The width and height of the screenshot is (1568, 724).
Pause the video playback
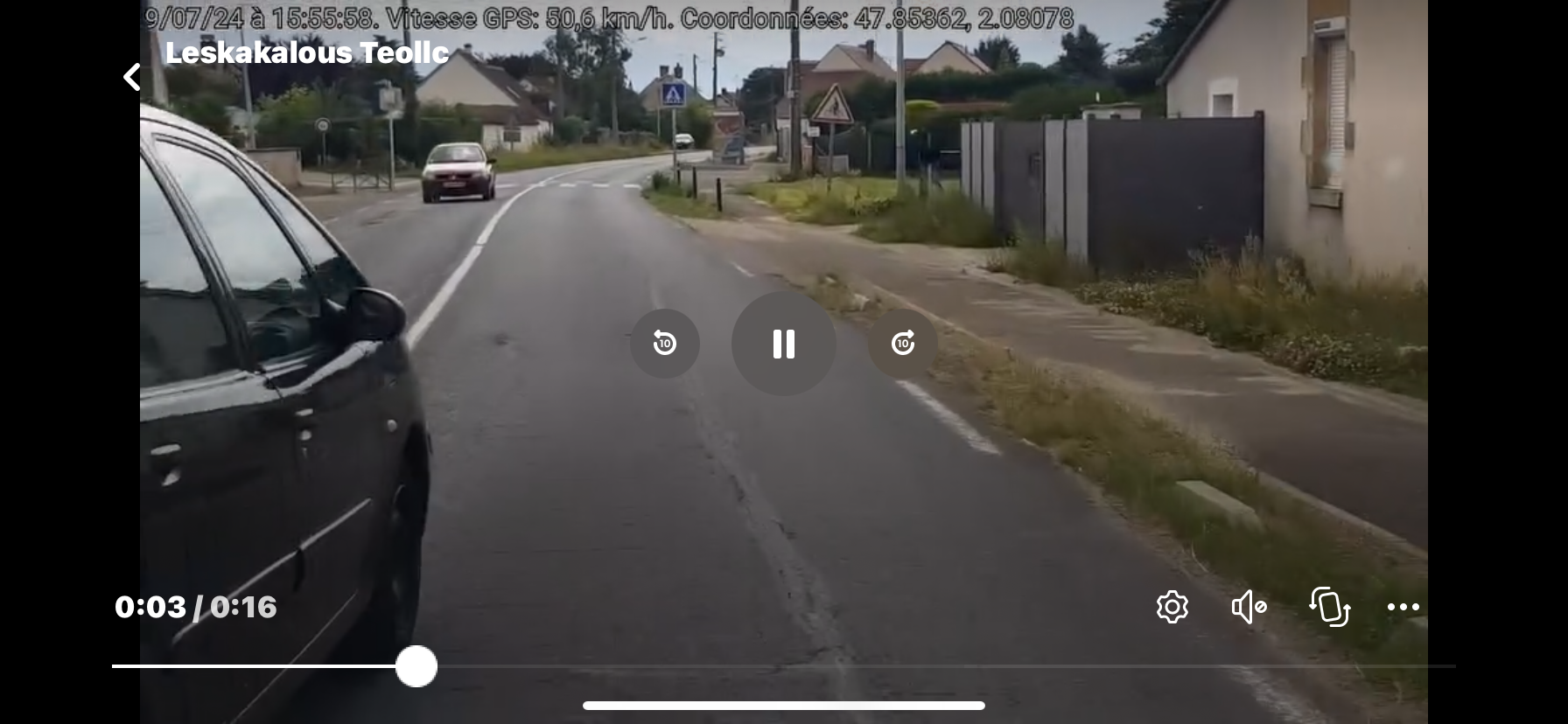(783, 344)
